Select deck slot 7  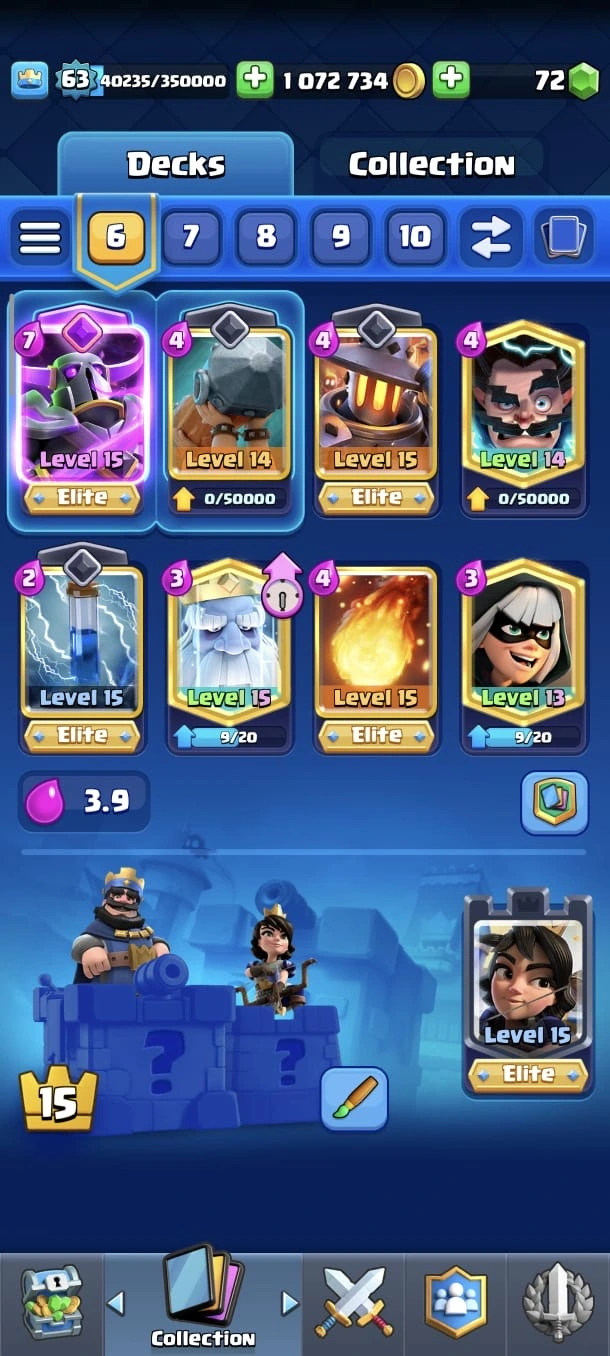190,237
